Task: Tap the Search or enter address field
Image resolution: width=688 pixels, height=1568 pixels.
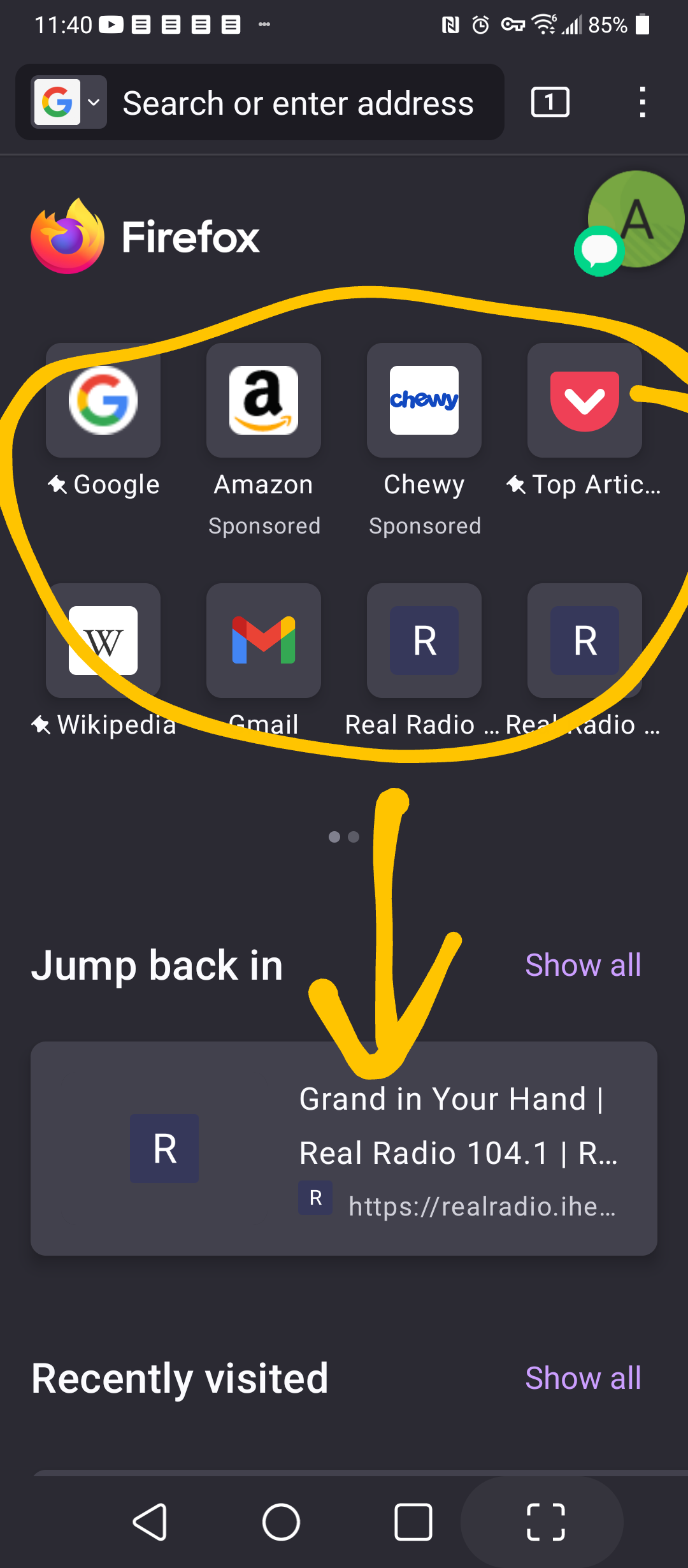Action: [298, 103]
